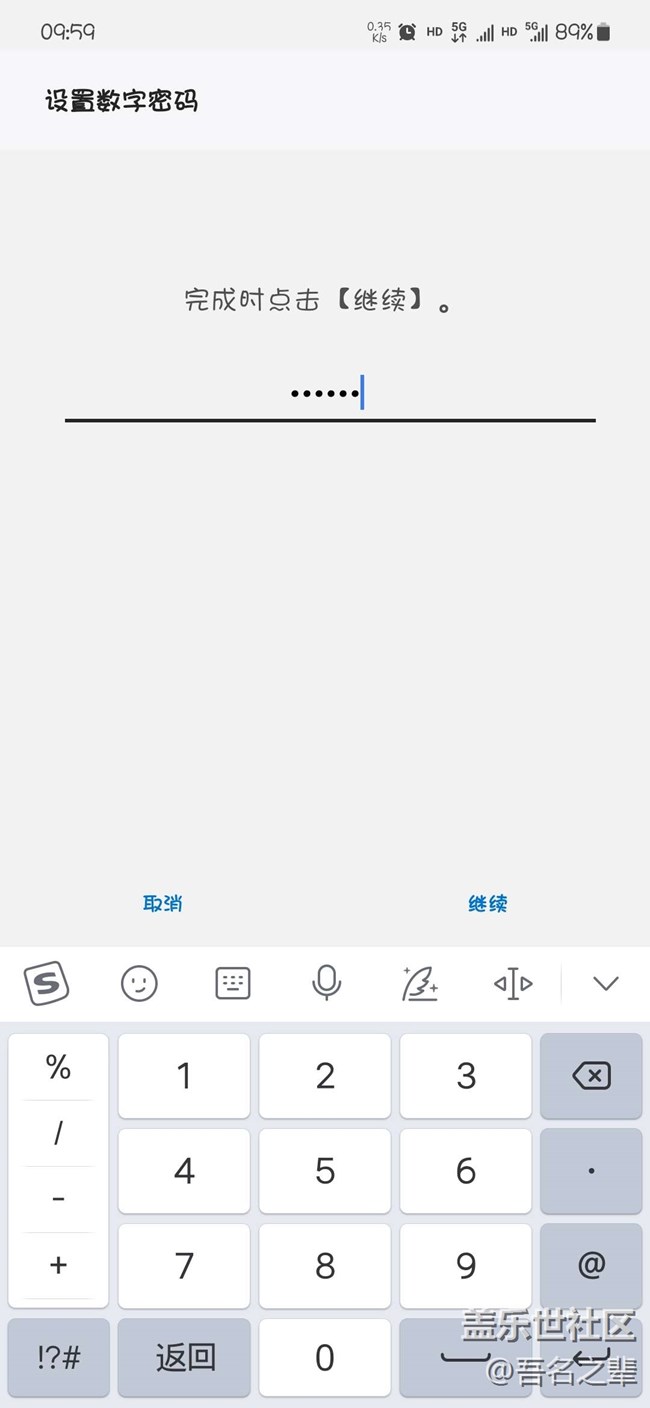The height and width of the screenshot is (1408, 650).
Task: Open the Sogou keyboard menu
Action: click(47, 984)
